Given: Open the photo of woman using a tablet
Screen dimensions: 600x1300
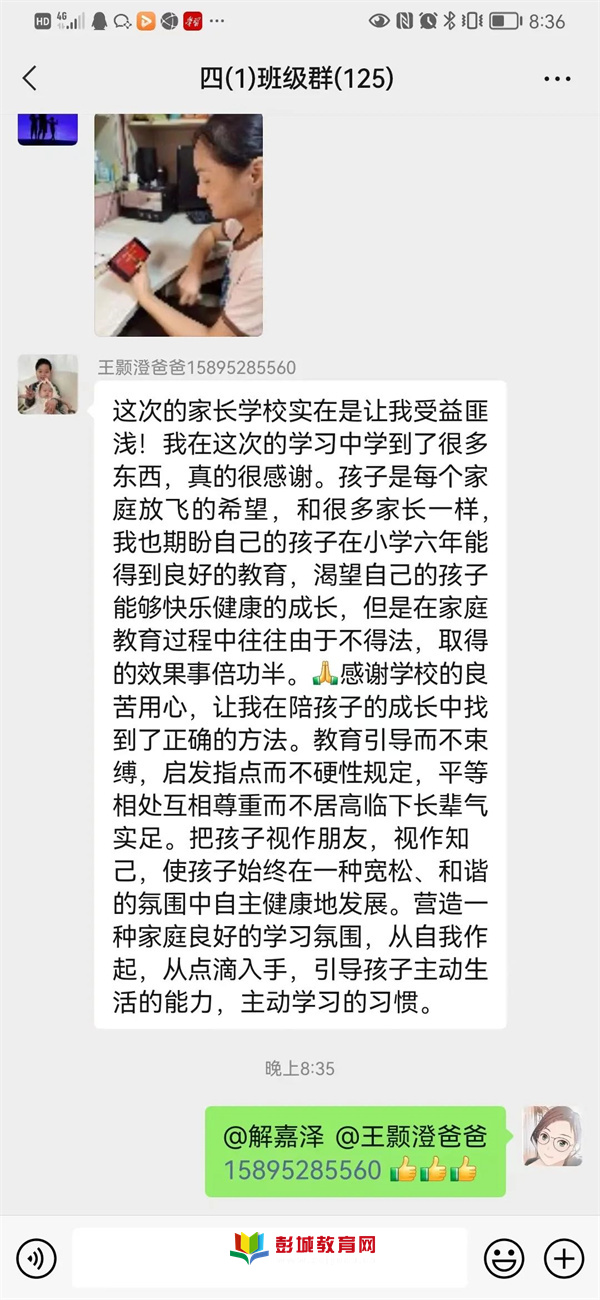Looking at the screenshot, I should click(x=179, y=224).
